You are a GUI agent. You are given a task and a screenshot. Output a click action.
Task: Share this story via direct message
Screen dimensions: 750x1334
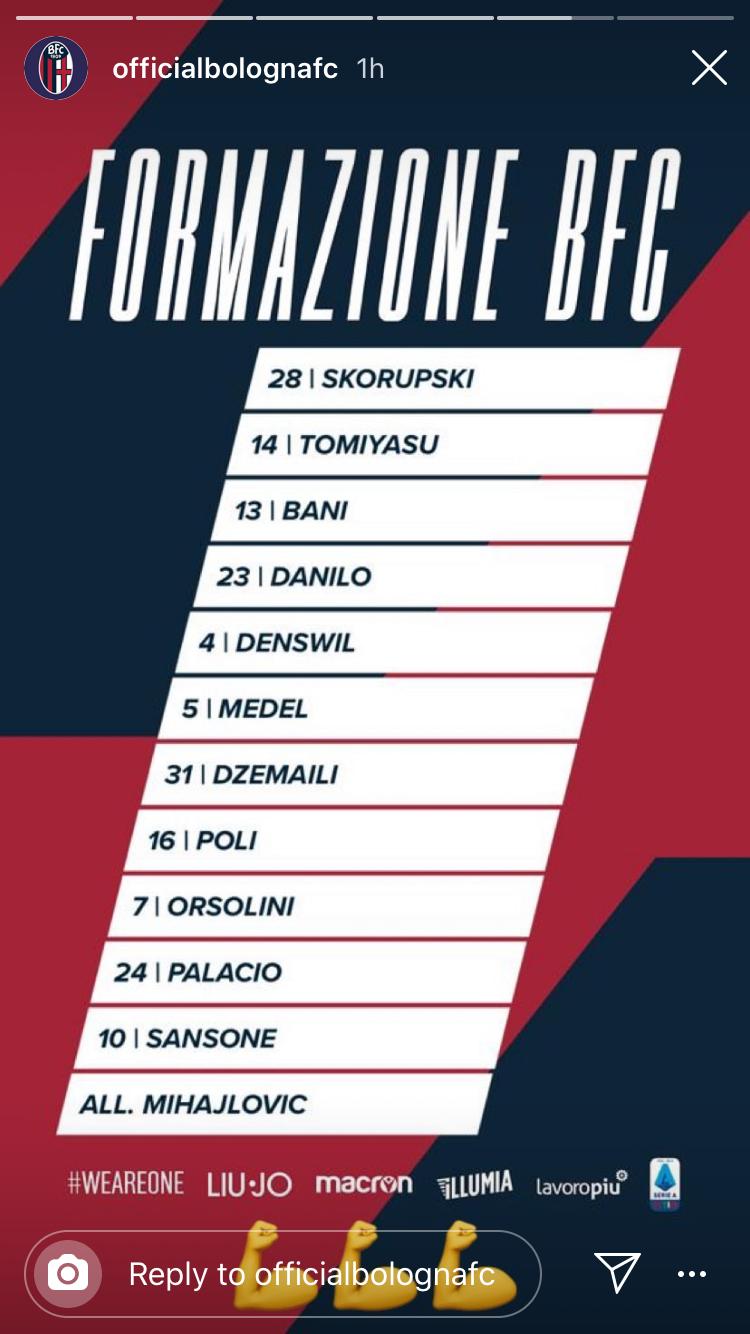(x=617, y=1272)
